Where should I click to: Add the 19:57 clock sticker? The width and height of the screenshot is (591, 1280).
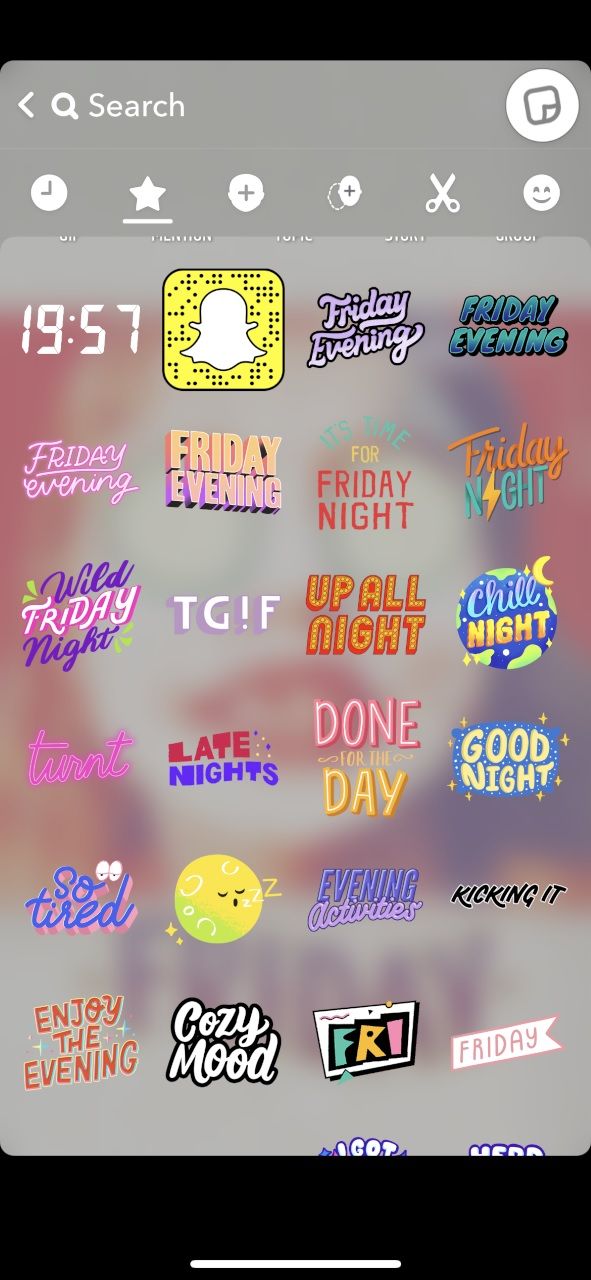80,329
